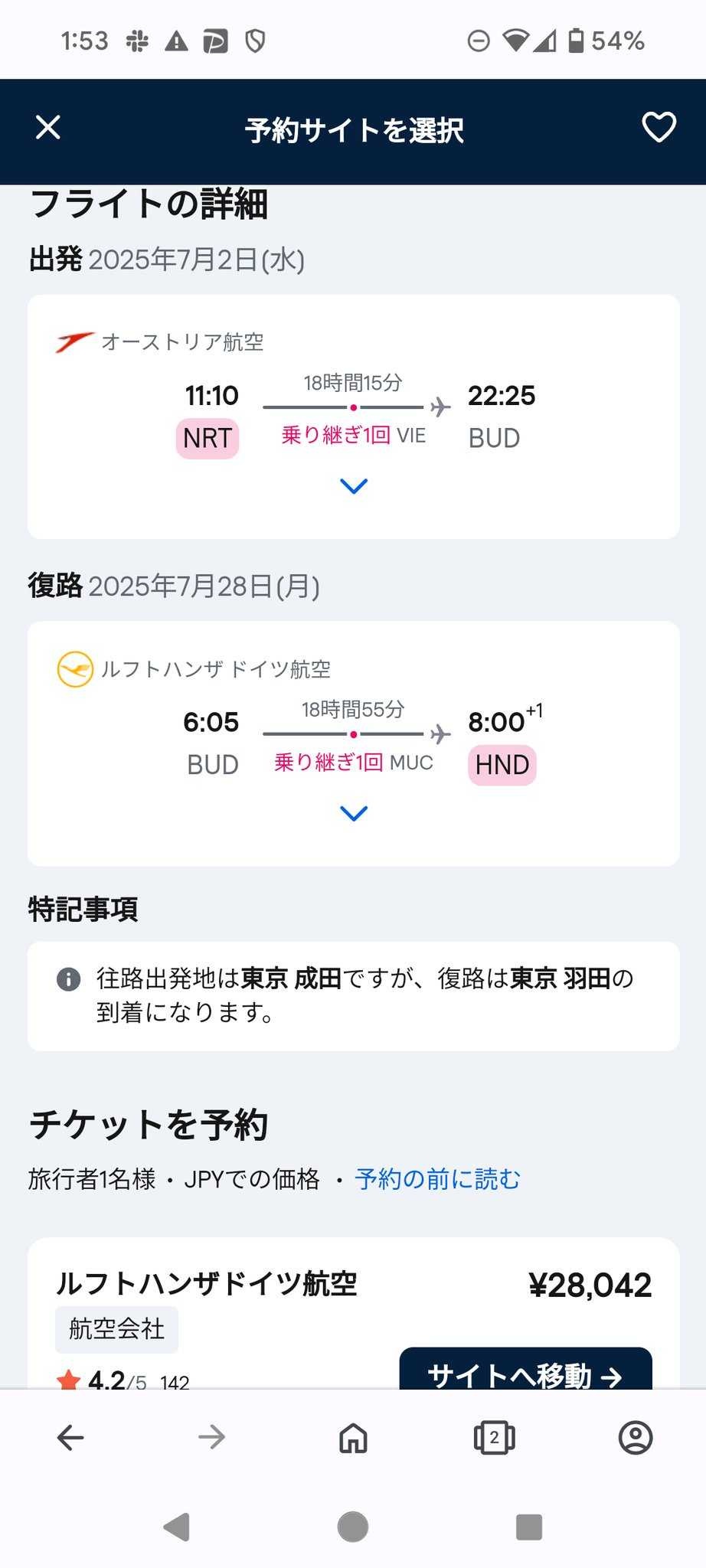Open the system recent apps view

pos(529,1527)
